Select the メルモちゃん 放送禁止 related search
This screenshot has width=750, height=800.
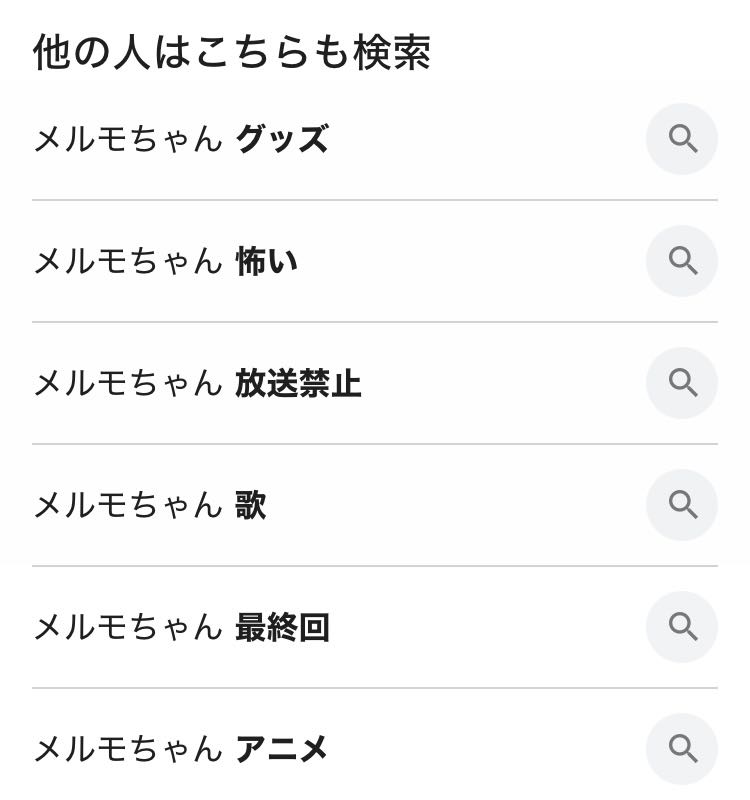coord(197,383)
